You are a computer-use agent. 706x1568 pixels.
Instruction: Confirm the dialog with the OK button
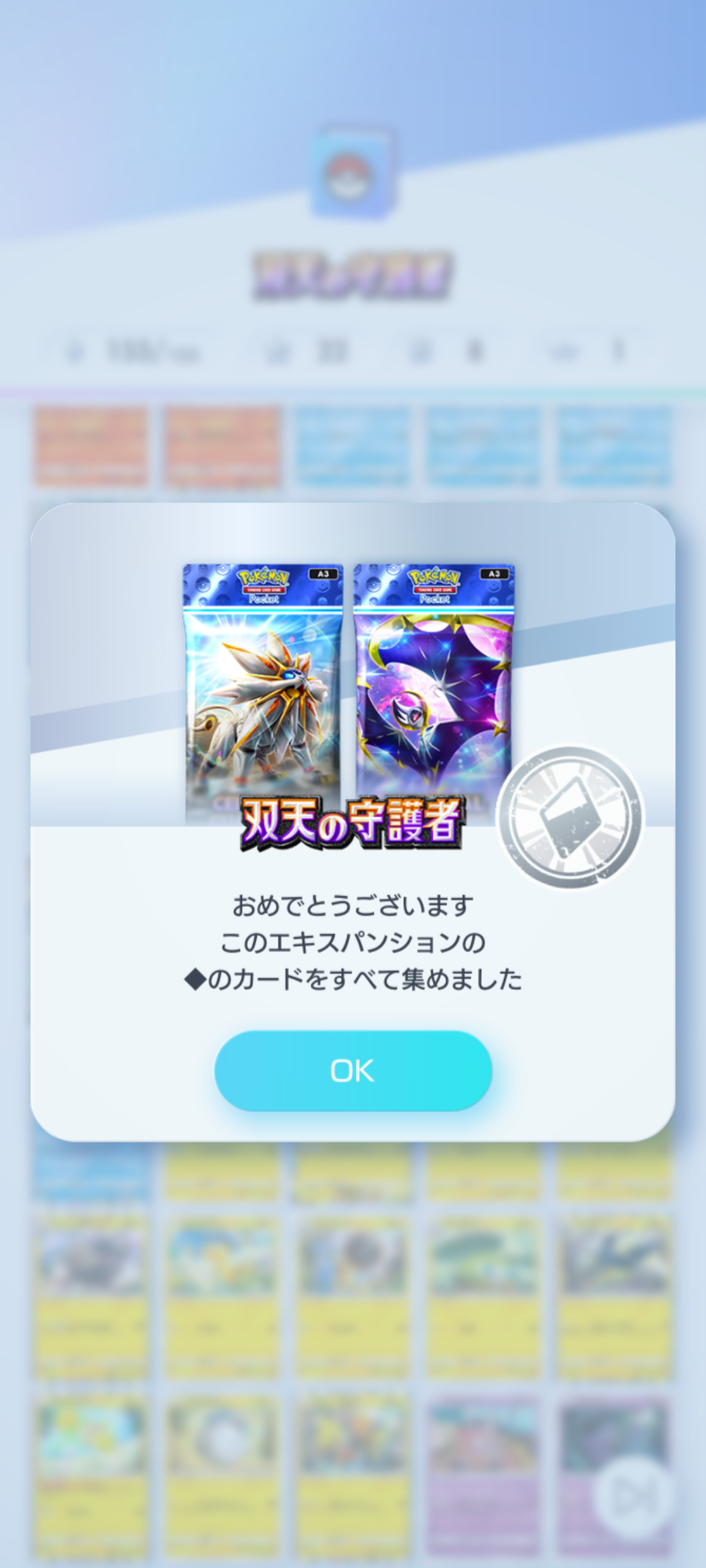click(x=353, y=1071)
